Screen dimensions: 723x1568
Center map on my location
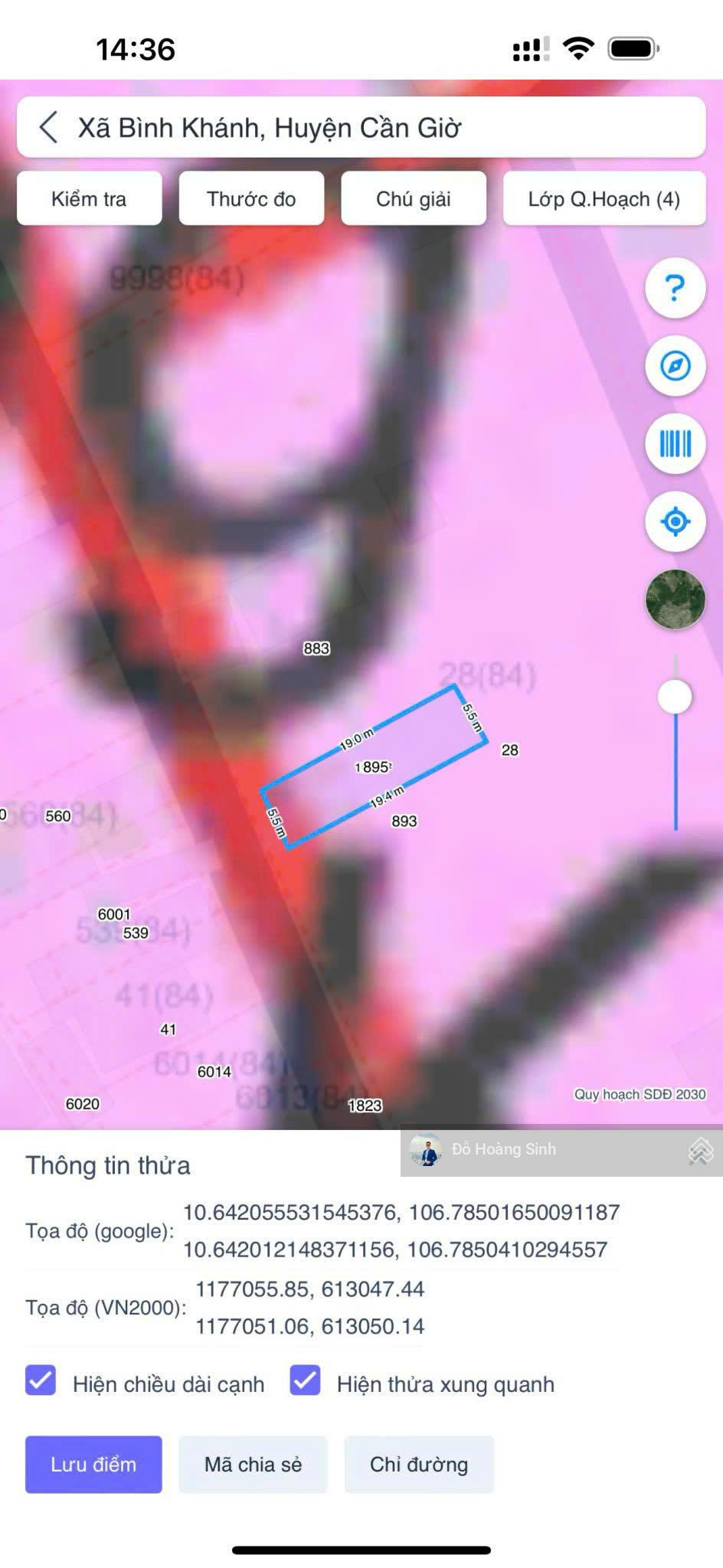pos(675,521)
